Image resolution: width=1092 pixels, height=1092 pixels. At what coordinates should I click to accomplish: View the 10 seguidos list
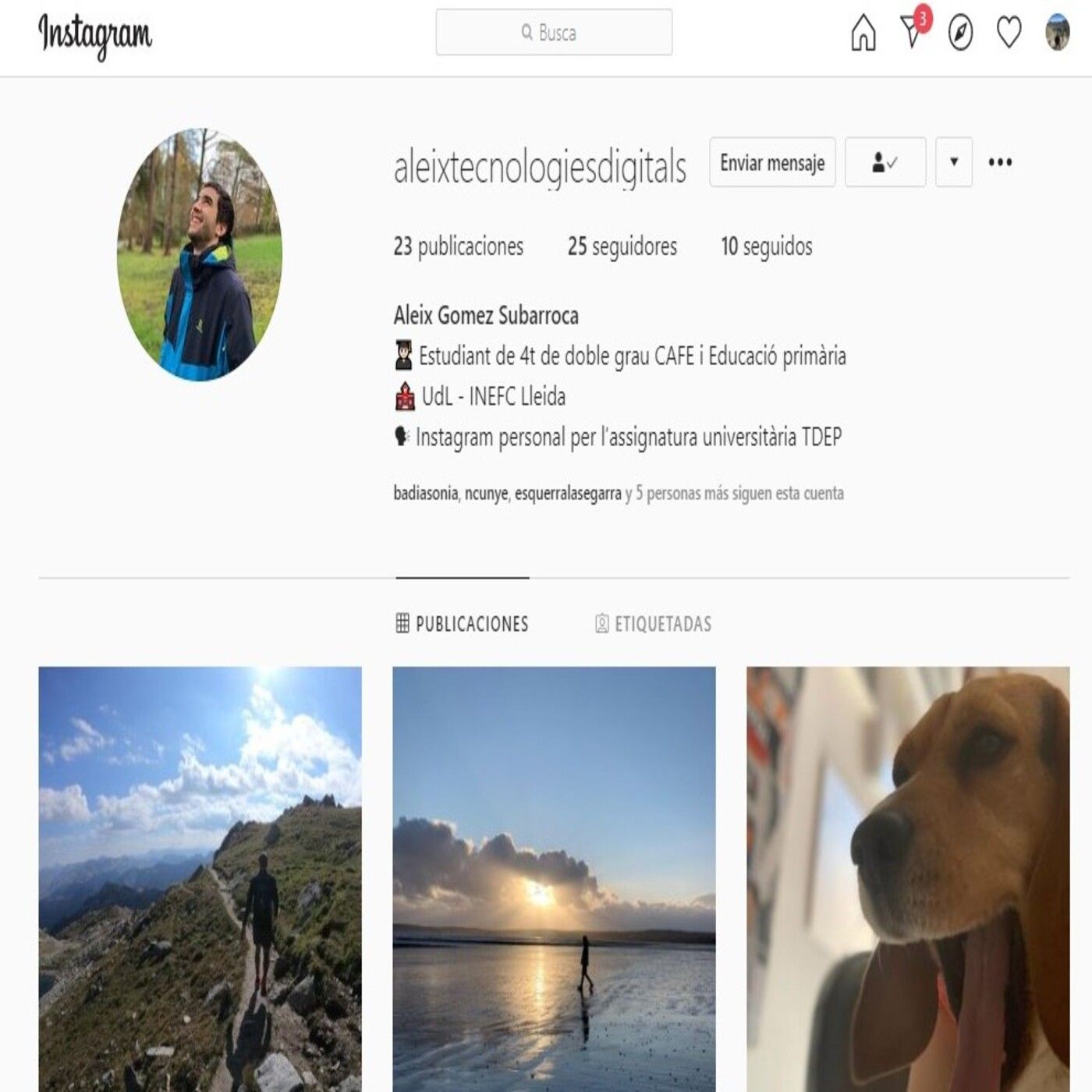coord(766,246)
